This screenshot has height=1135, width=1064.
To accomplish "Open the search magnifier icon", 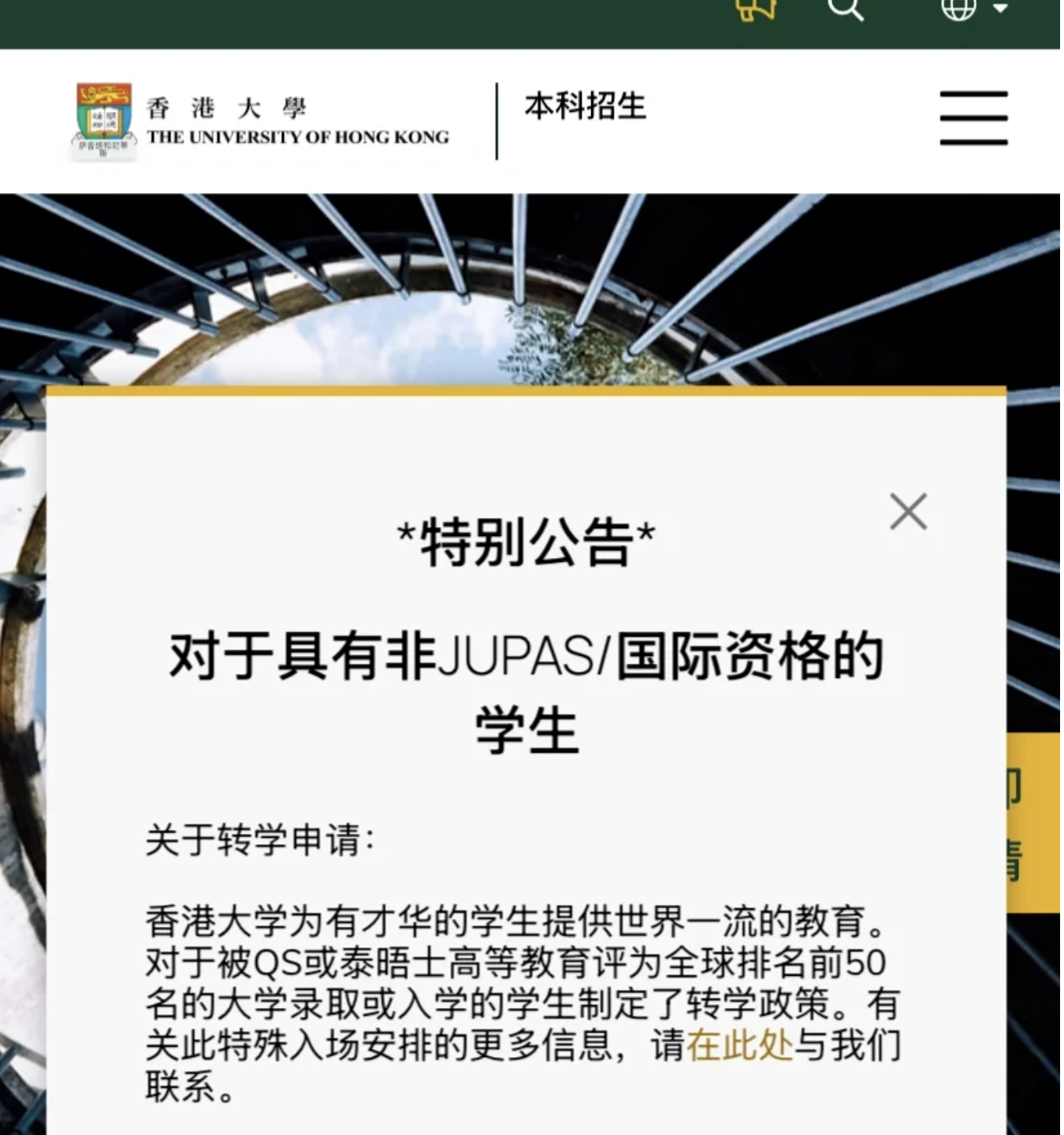I will coord(845,10).
